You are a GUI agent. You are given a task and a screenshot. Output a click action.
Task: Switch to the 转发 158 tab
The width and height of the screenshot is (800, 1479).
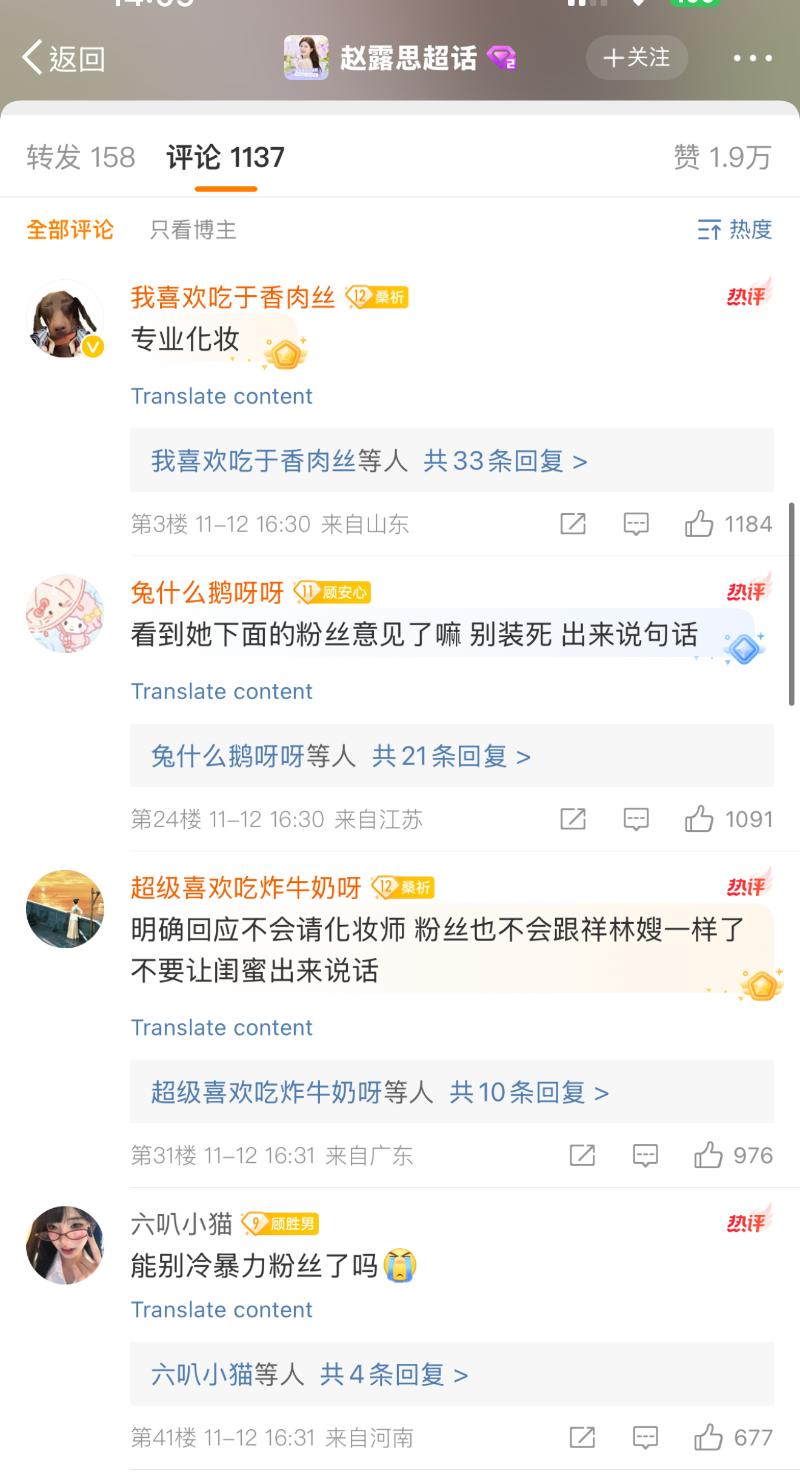click(81, 157)
